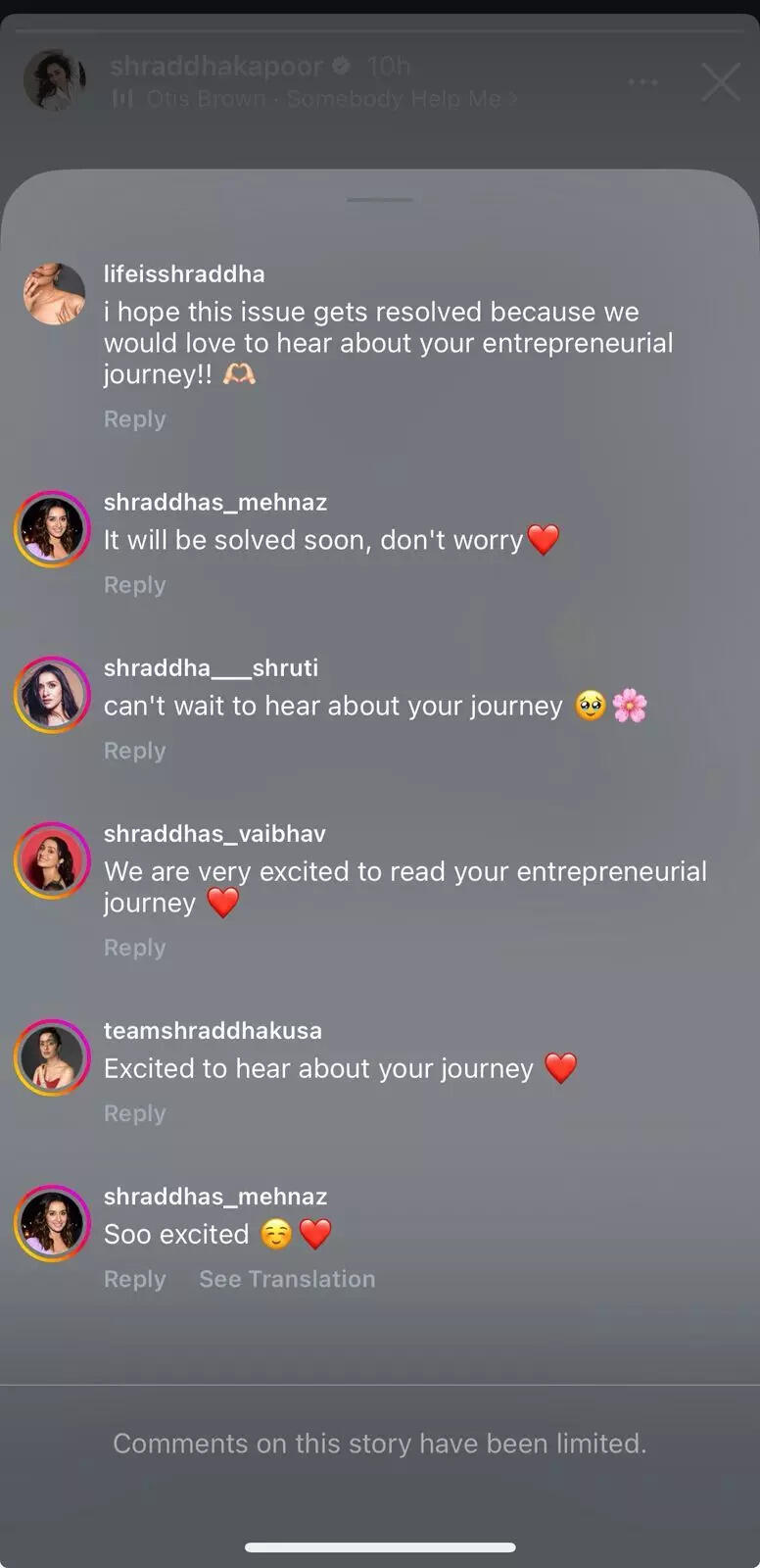Open shraddha___shruti's story avatar
Viewport: 760px width, 1568px height.
point(52,695)
